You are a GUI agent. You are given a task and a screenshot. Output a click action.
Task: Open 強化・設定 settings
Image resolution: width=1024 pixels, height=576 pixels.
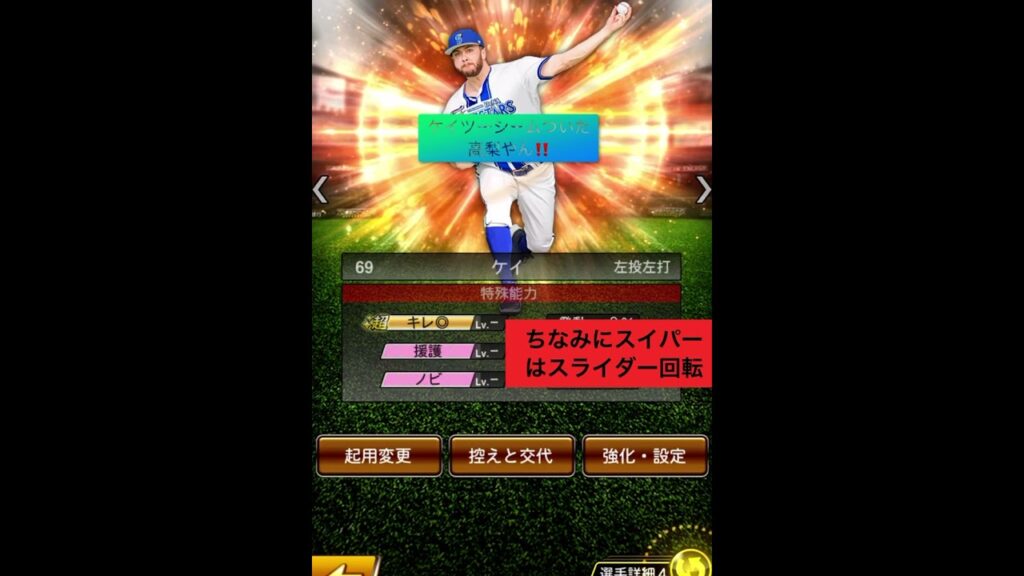point(645,456)
